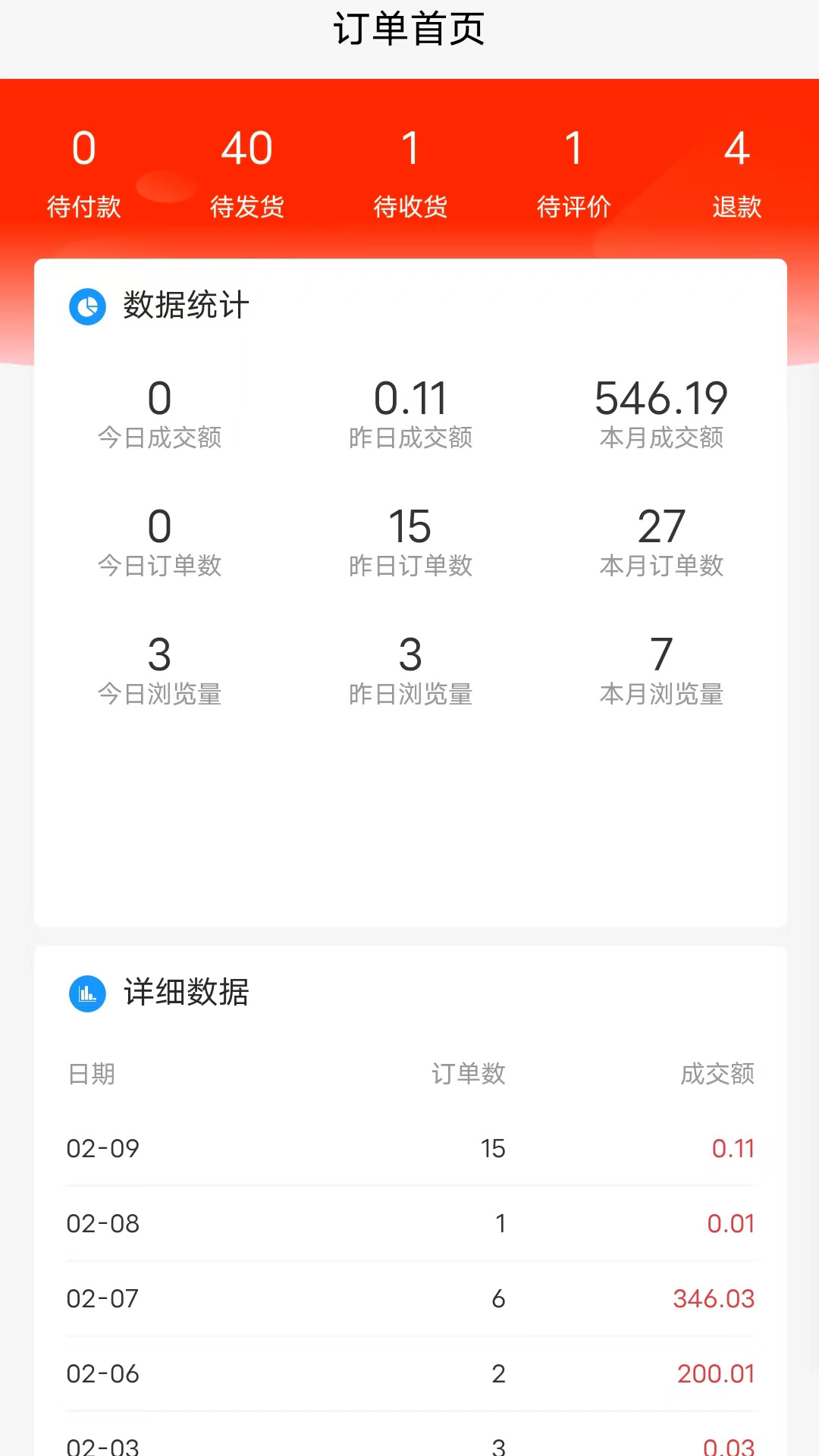Click the 本月成交额 figure 546.19

point(661,397)
